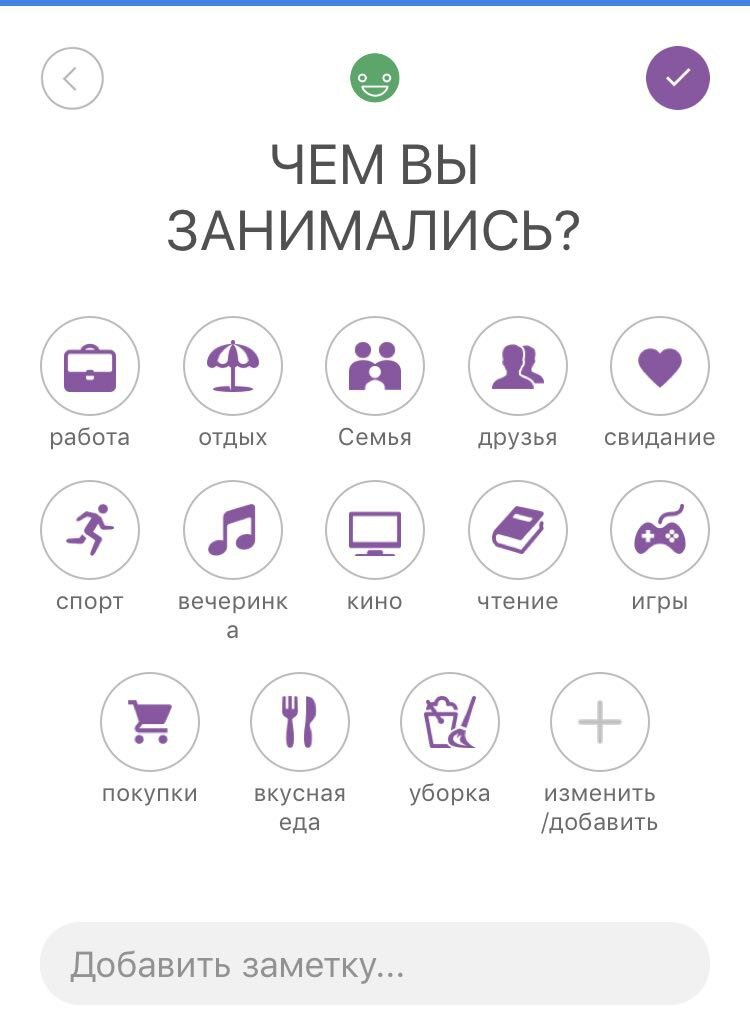Select the покупки activity
This screenshot has height=1036, width=750.
150,721
